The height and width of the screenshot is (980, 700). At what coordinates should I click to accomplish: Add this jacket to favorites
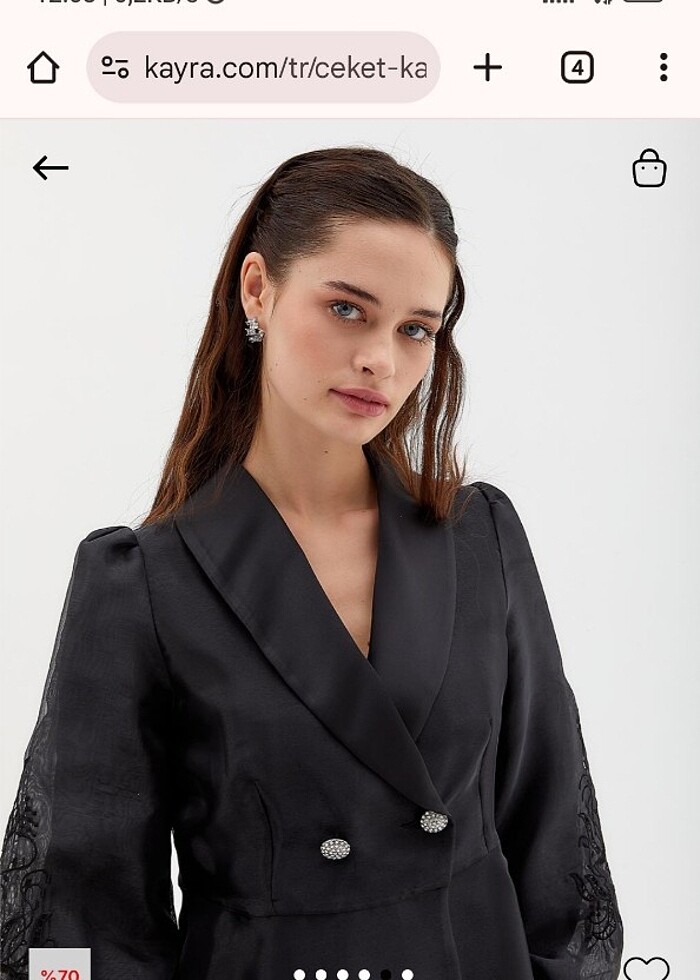[646, 968]
